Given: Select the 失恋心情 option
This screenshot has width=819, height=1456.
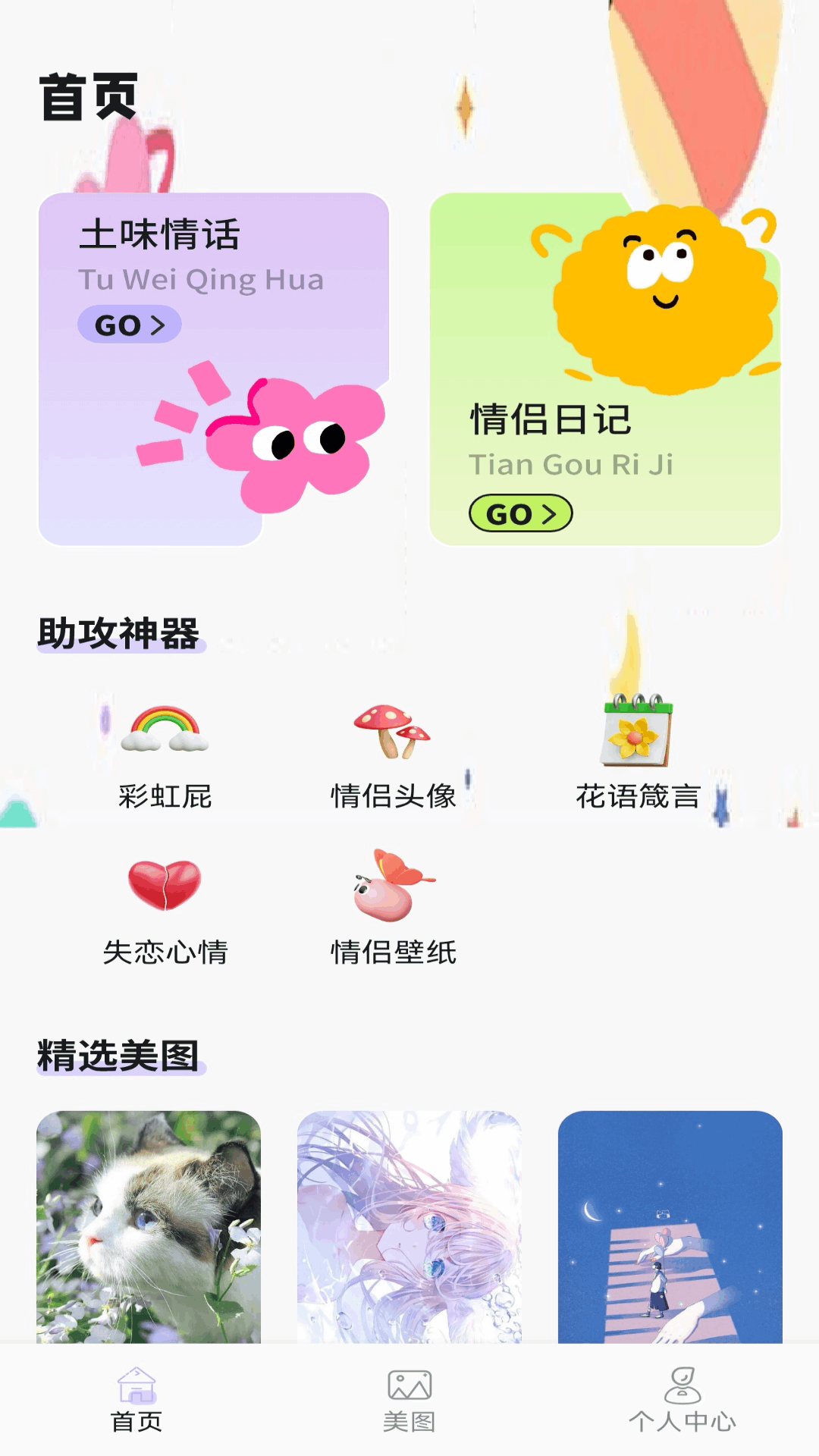Looking at the screenshot, I should (x=165, y=910).
